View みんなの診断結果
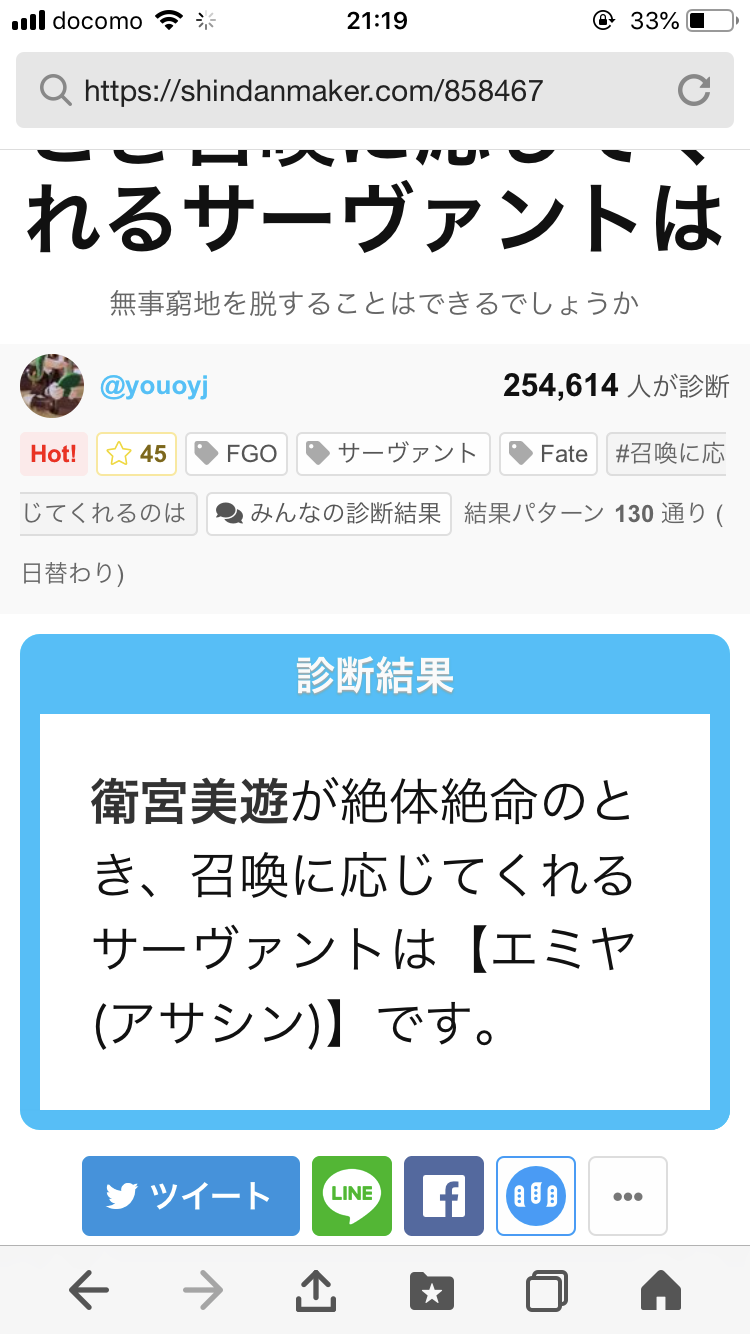 tap(329, 514)
